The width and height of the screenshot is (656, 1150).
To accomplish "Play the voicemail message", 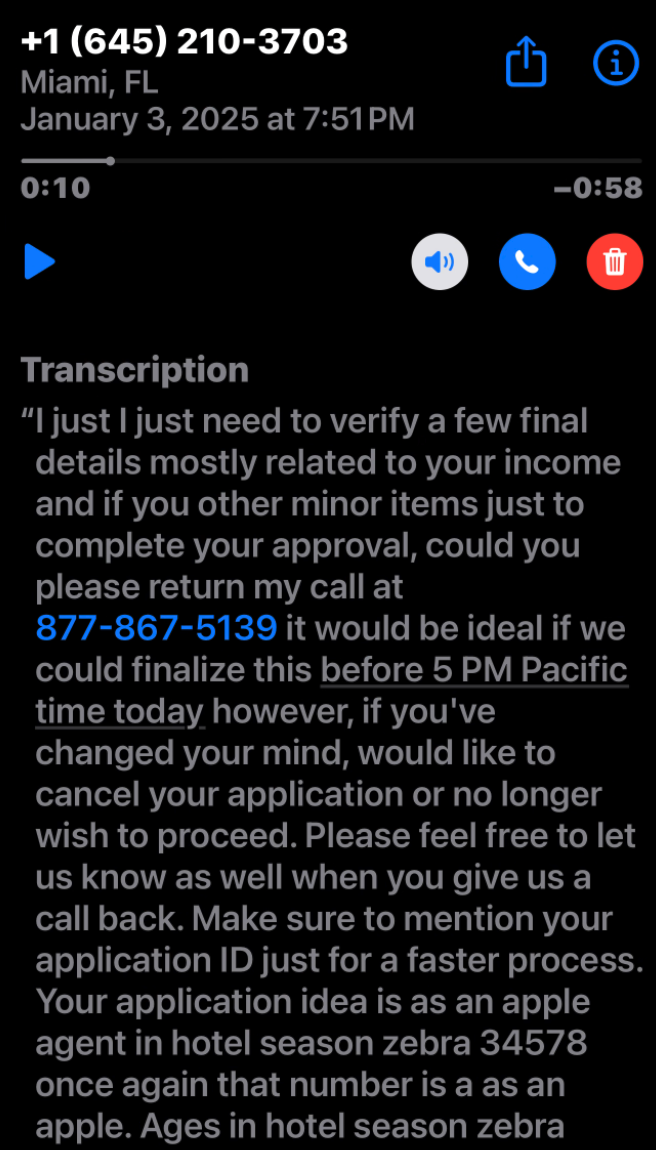I will click(40, 263).
